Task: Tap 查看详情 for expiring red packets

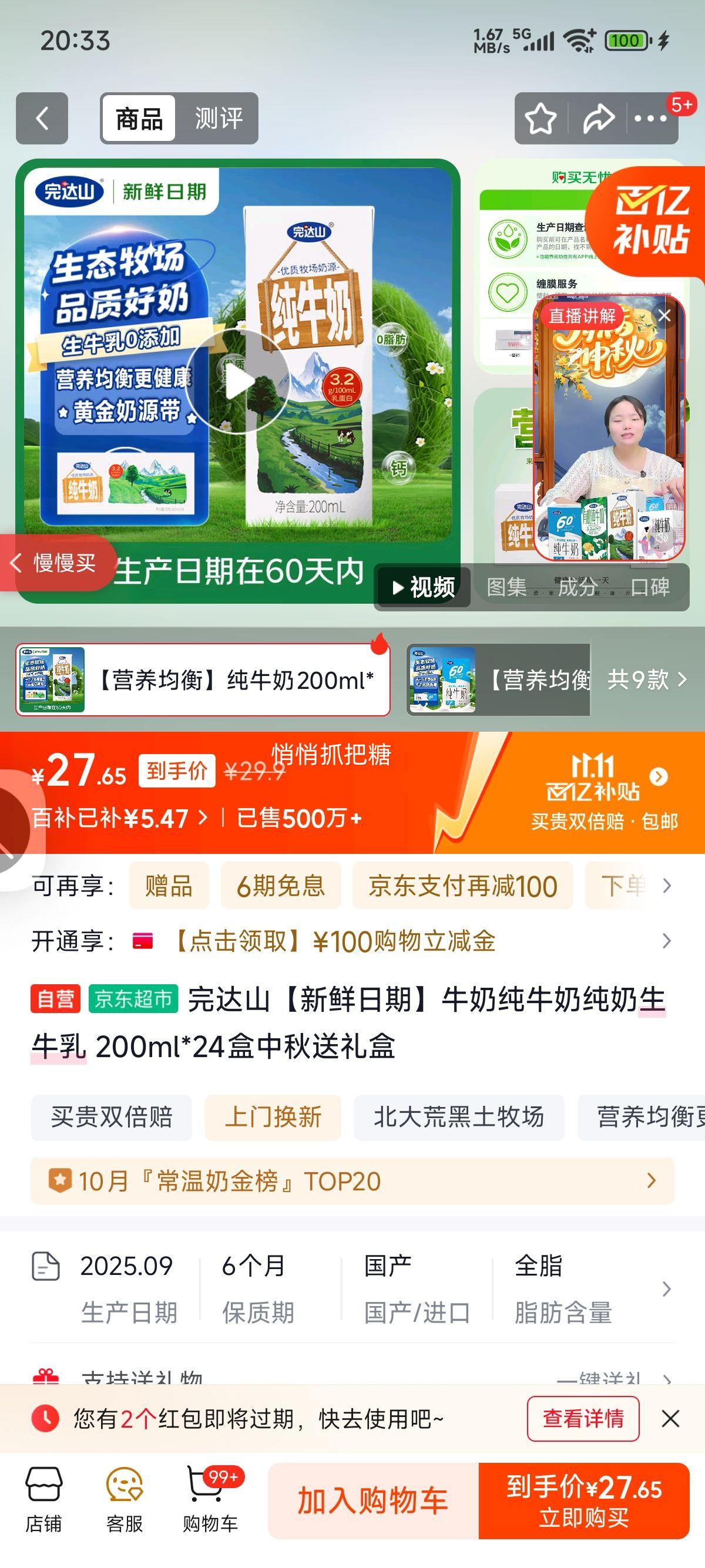Action: pos(583,1419)
